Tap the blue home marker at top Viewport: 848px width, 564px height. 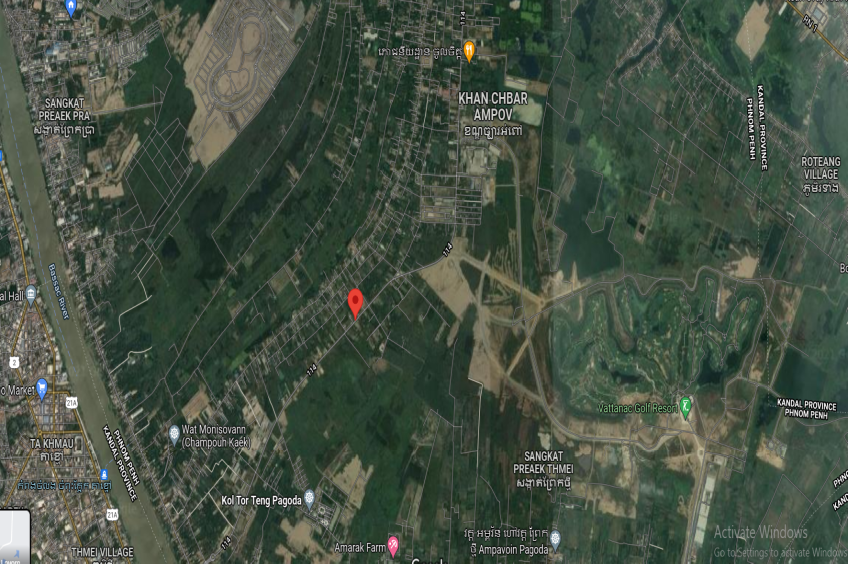71,6
